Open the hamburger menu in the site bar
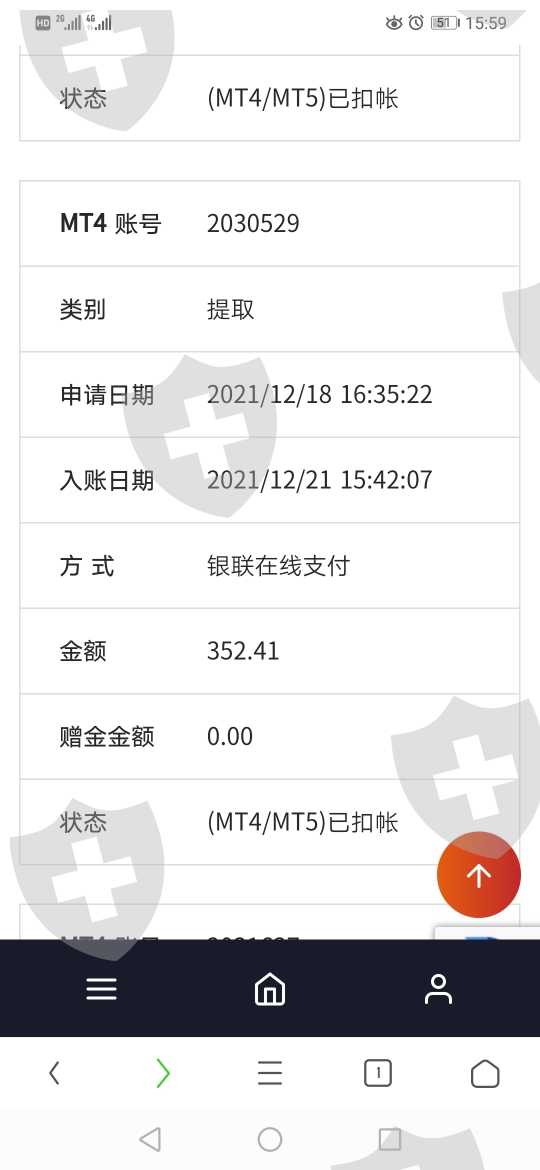 (x=101, y=989)
